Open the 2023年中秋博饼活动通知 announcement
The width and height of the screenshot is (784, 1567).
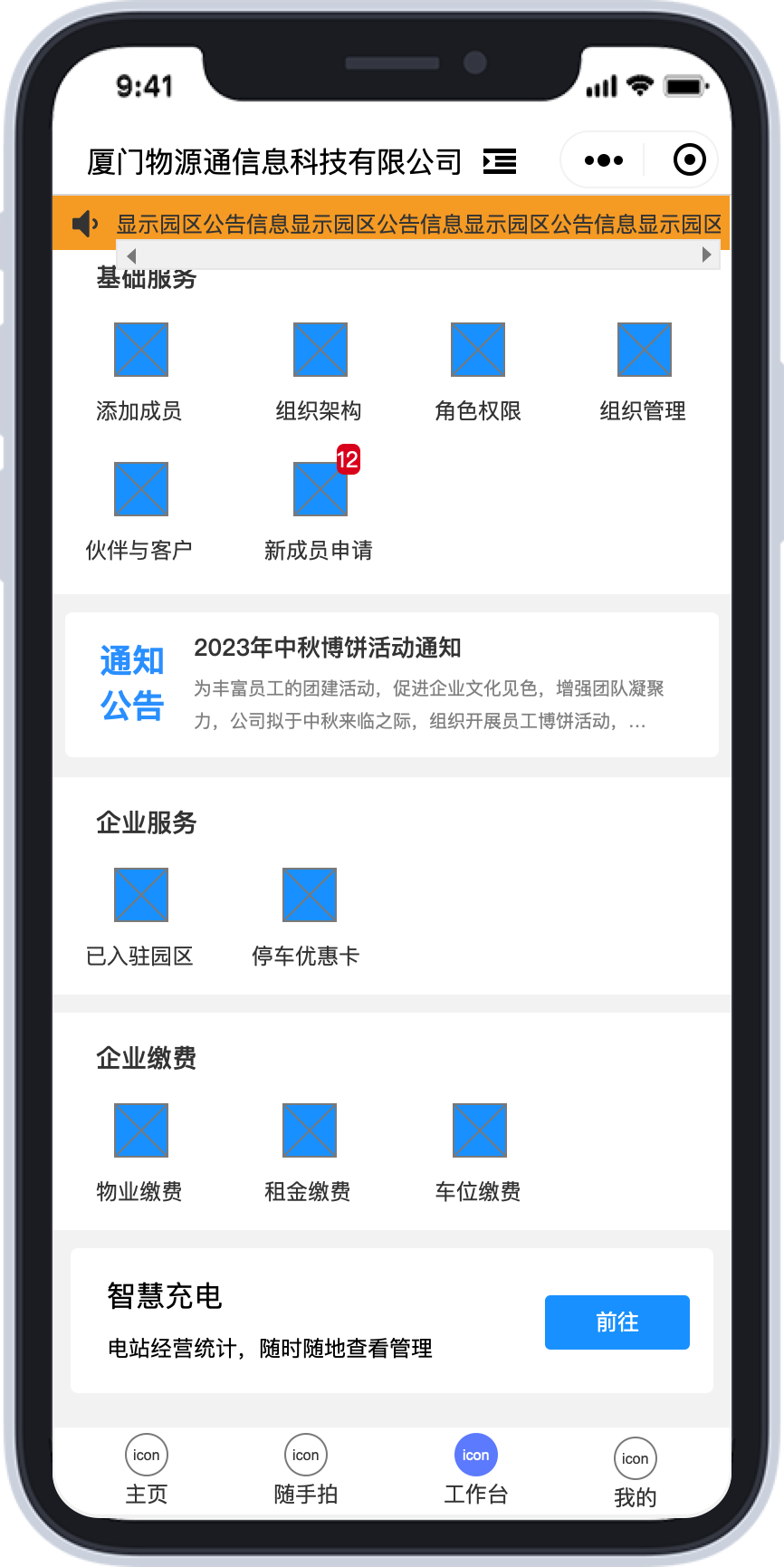click(392, 685)
